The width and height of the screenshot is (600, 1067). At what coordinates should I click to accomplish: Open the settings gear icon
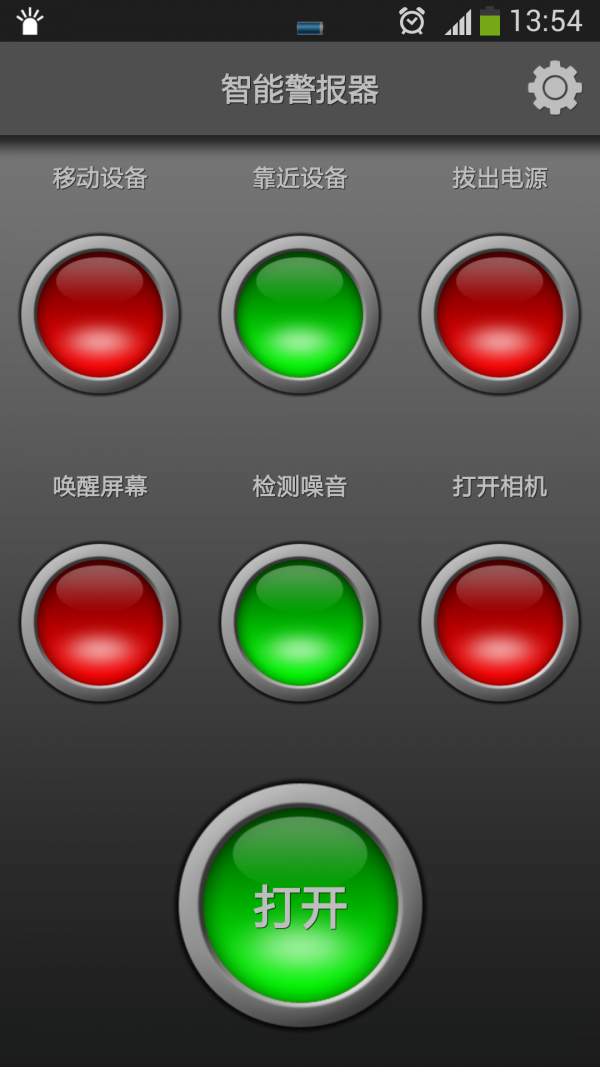click(554, 88)
